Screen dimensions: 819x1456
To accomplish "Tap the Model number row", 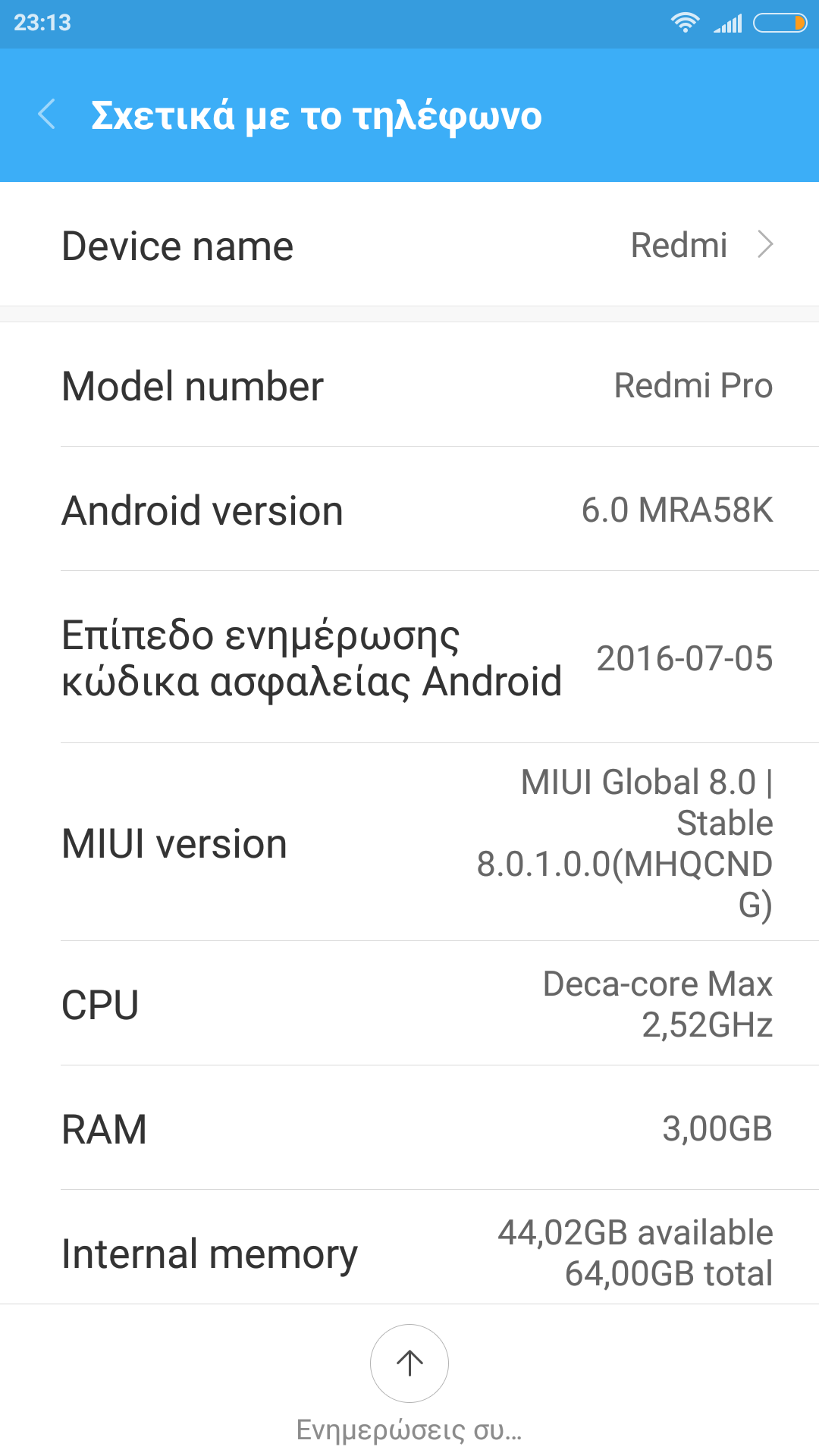I will (x=409, y=385).
